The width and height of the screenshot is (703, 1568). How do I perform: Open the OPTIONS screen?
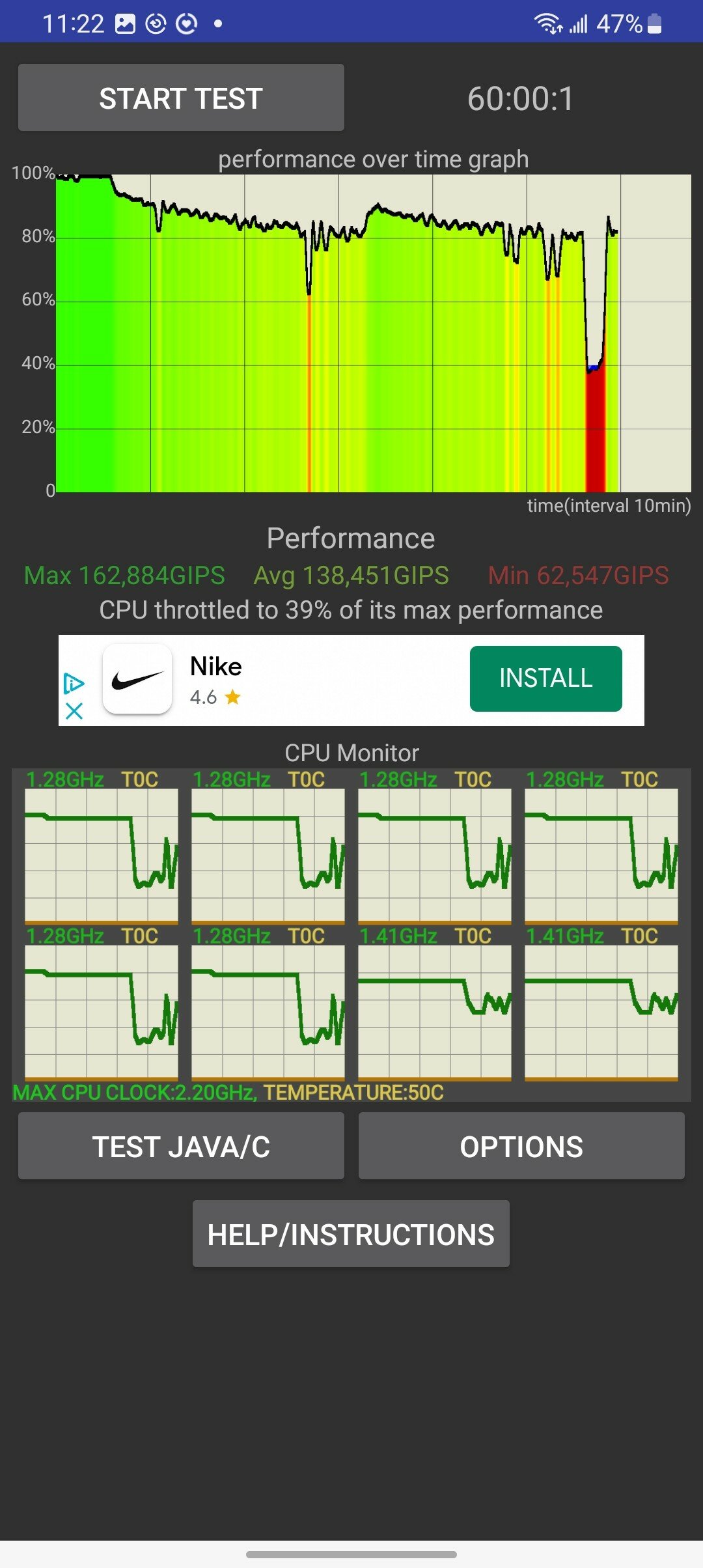(x=521, y=1146)
